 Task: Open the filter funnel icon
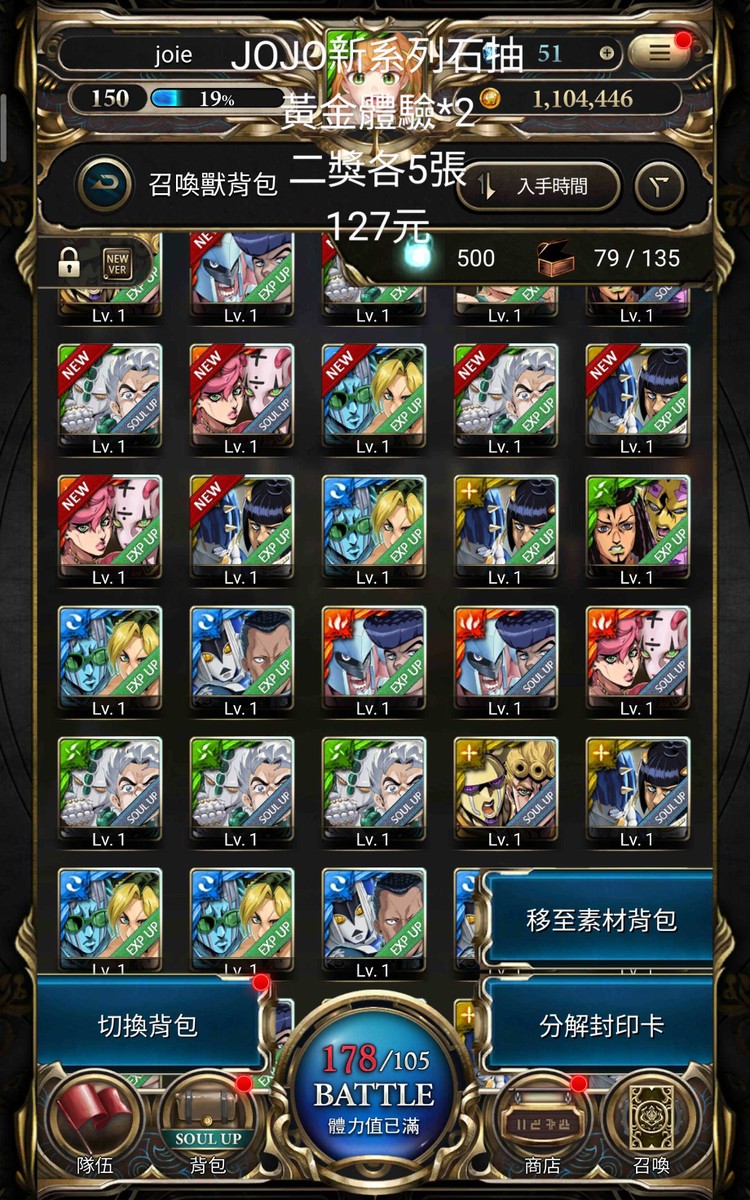click(660, 186)
